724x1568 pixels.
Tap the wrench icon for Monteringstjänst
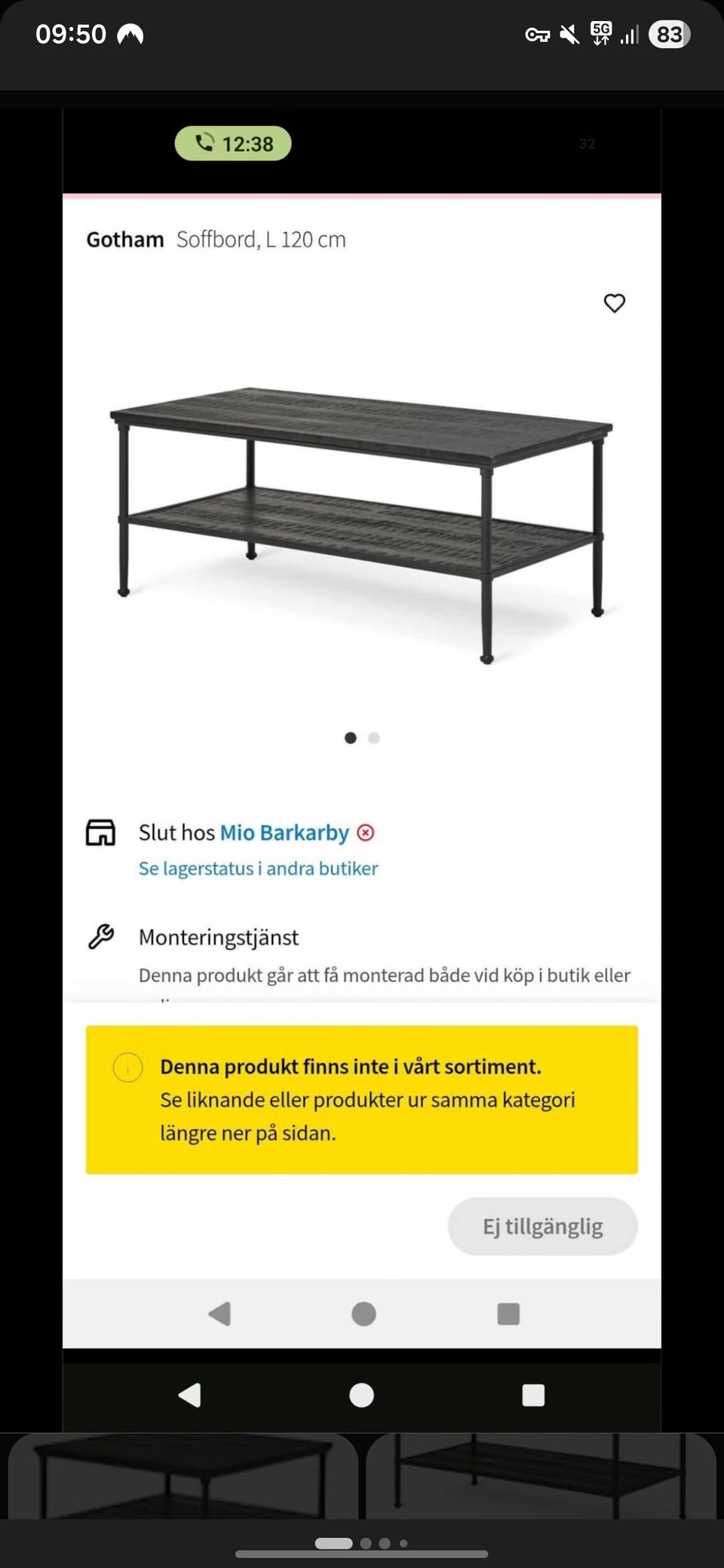click(100, 936)
